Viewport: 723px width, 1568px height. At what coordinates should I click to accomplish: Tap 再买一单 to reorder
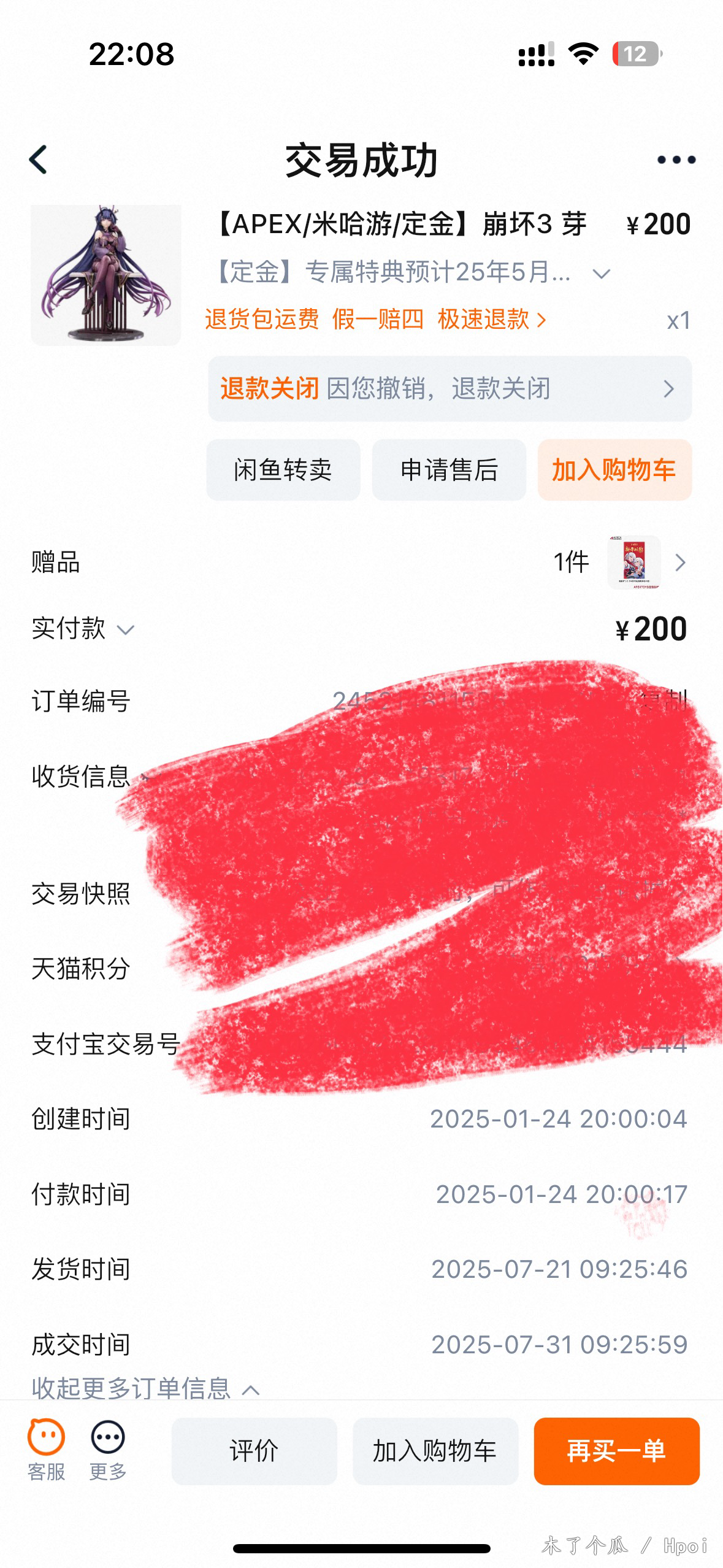pyautogui.click(x=616, y=1451)
